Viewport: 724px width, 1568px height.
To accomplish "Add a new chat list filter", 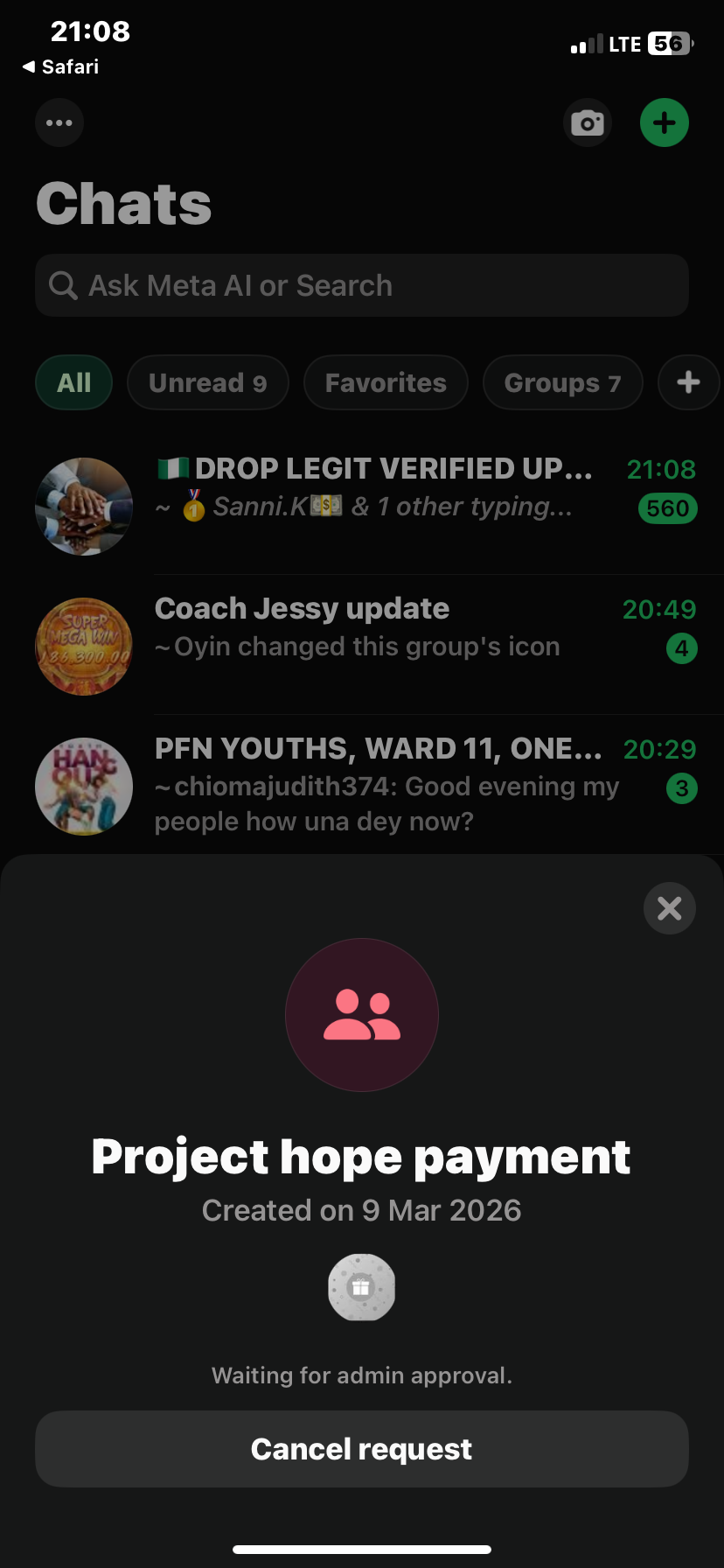I will coord(688,382).
